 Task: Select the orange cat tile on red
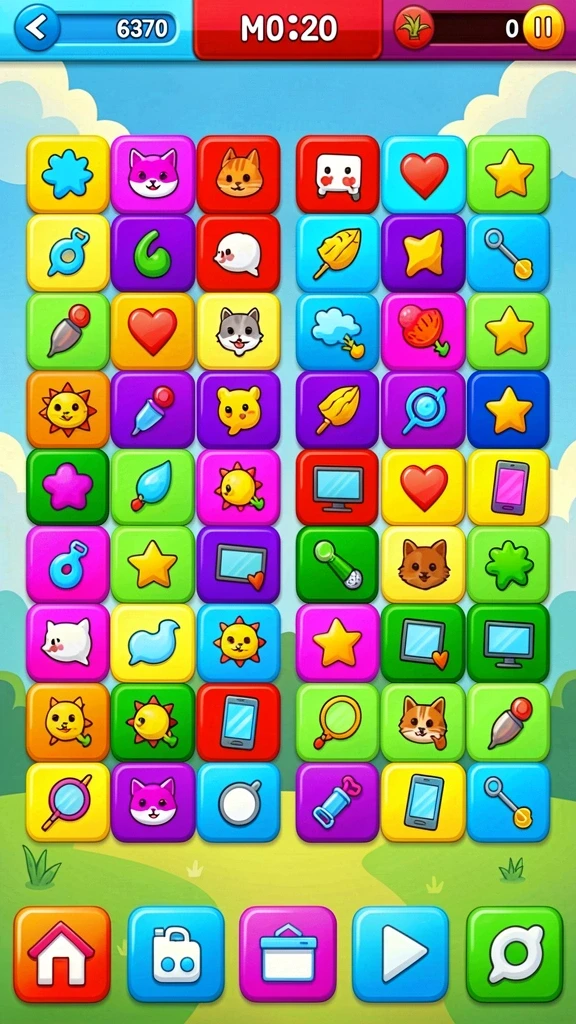tap(238, 174)
